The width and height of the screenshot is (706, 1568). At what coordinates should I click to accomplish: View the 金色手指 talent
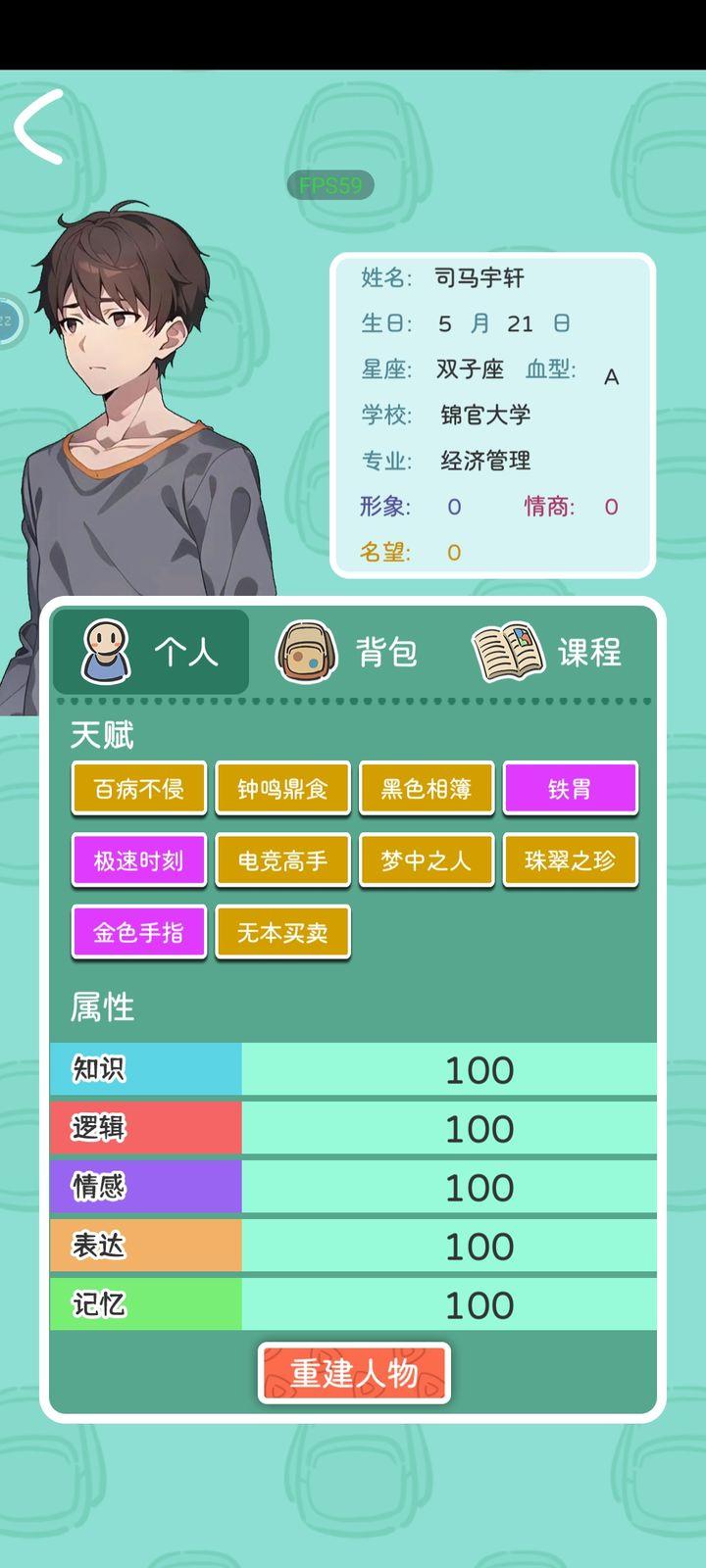point(139,932)
